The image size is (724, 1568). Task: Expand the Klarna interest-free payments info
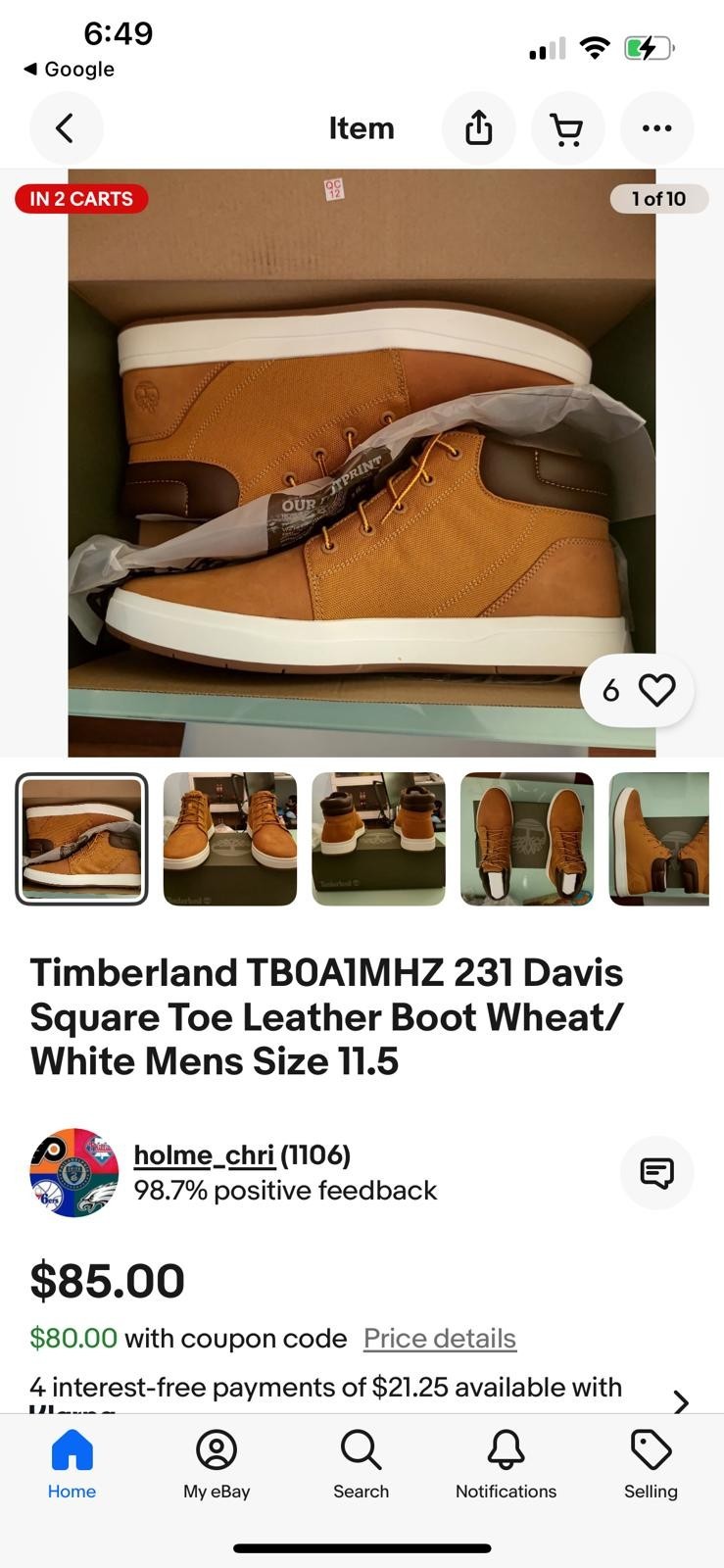coord(681,1401)
